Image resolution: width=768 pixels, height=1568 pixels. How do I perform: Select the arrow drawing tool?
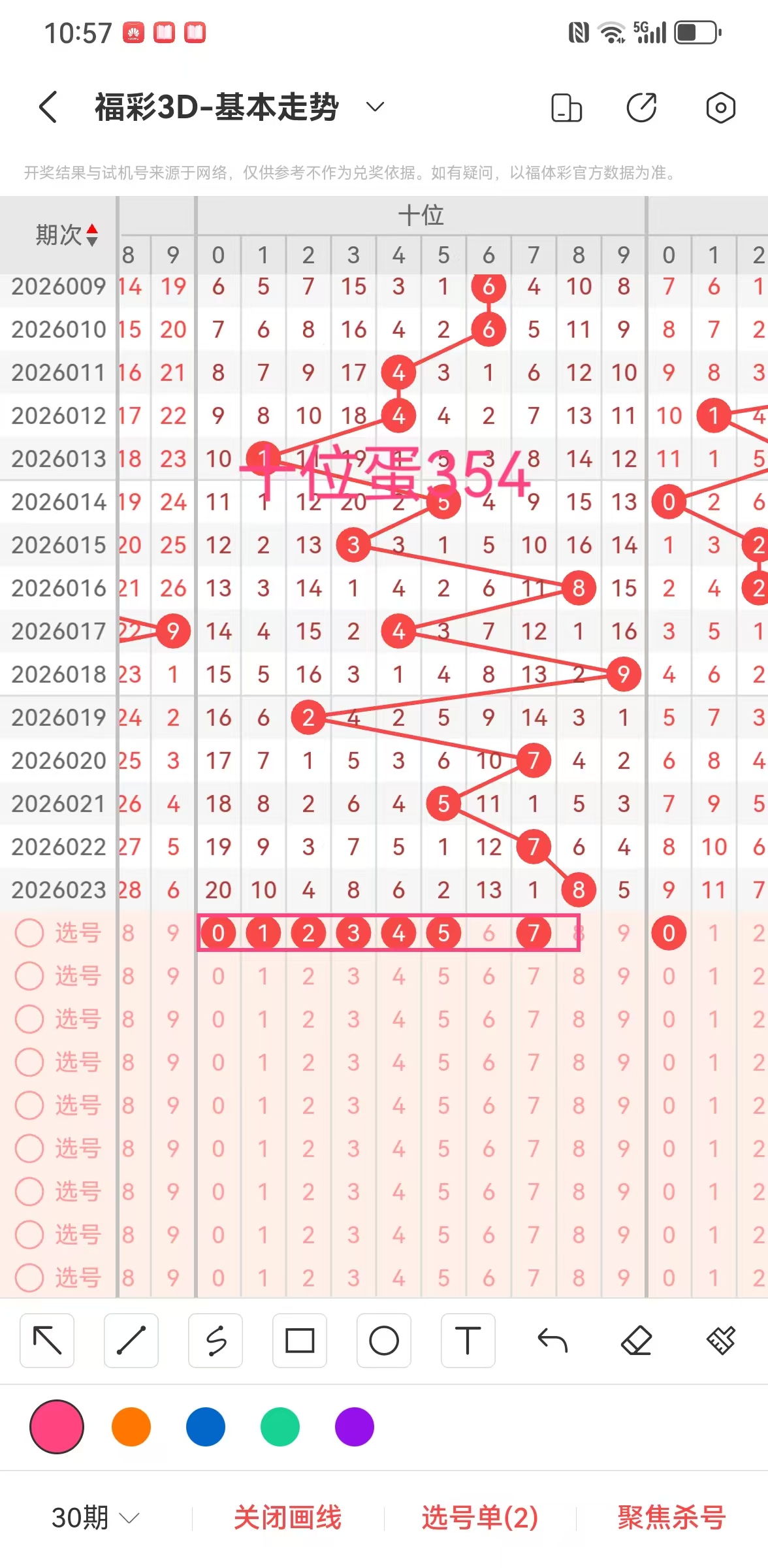(x=47, y=1341)
